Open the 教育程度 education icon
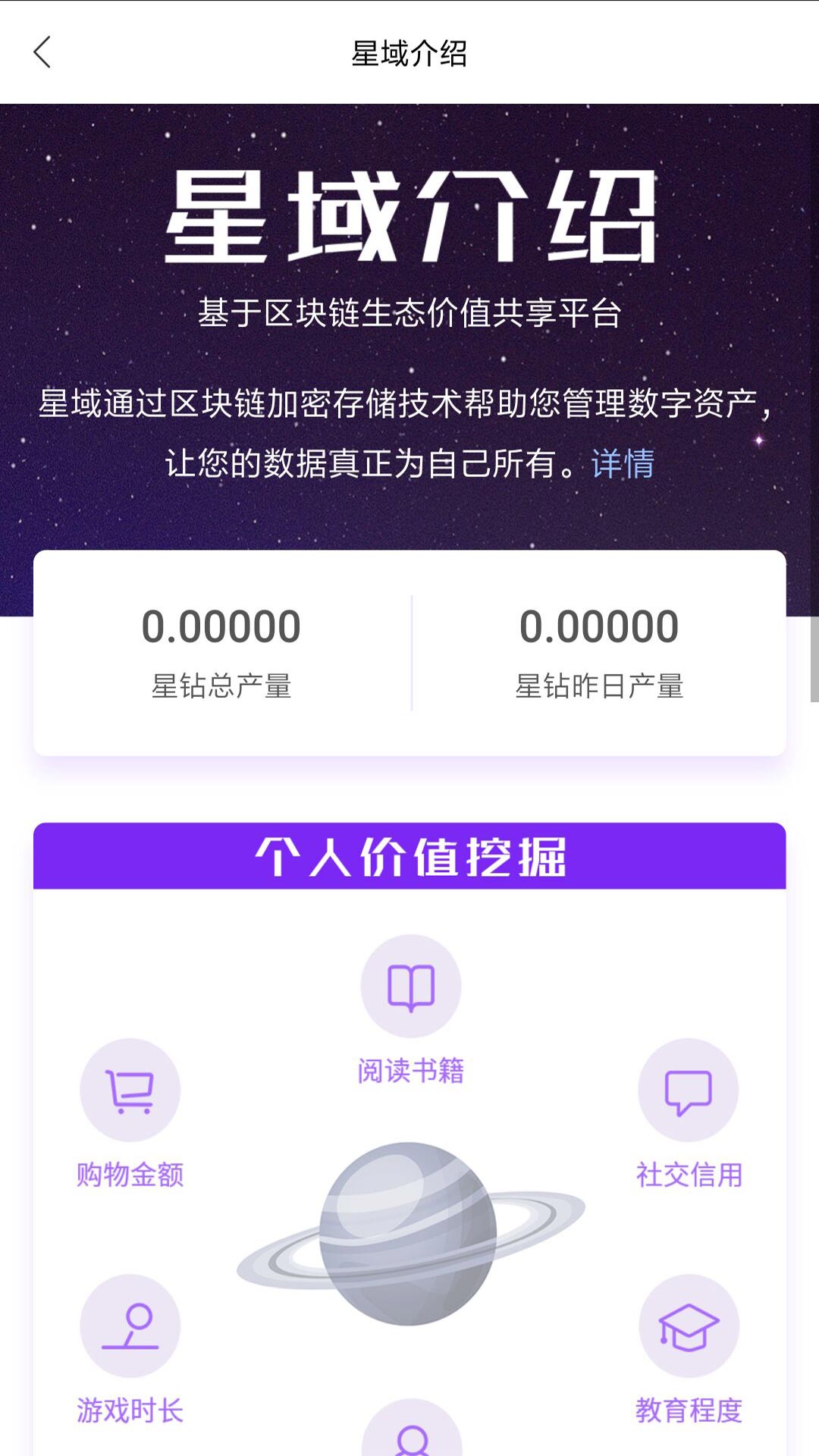819x1456 pixels. 688,1326
